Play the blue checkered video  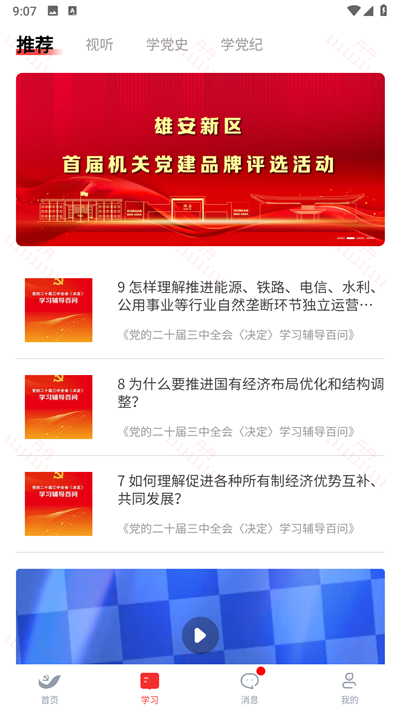click(x=200, y=635)
